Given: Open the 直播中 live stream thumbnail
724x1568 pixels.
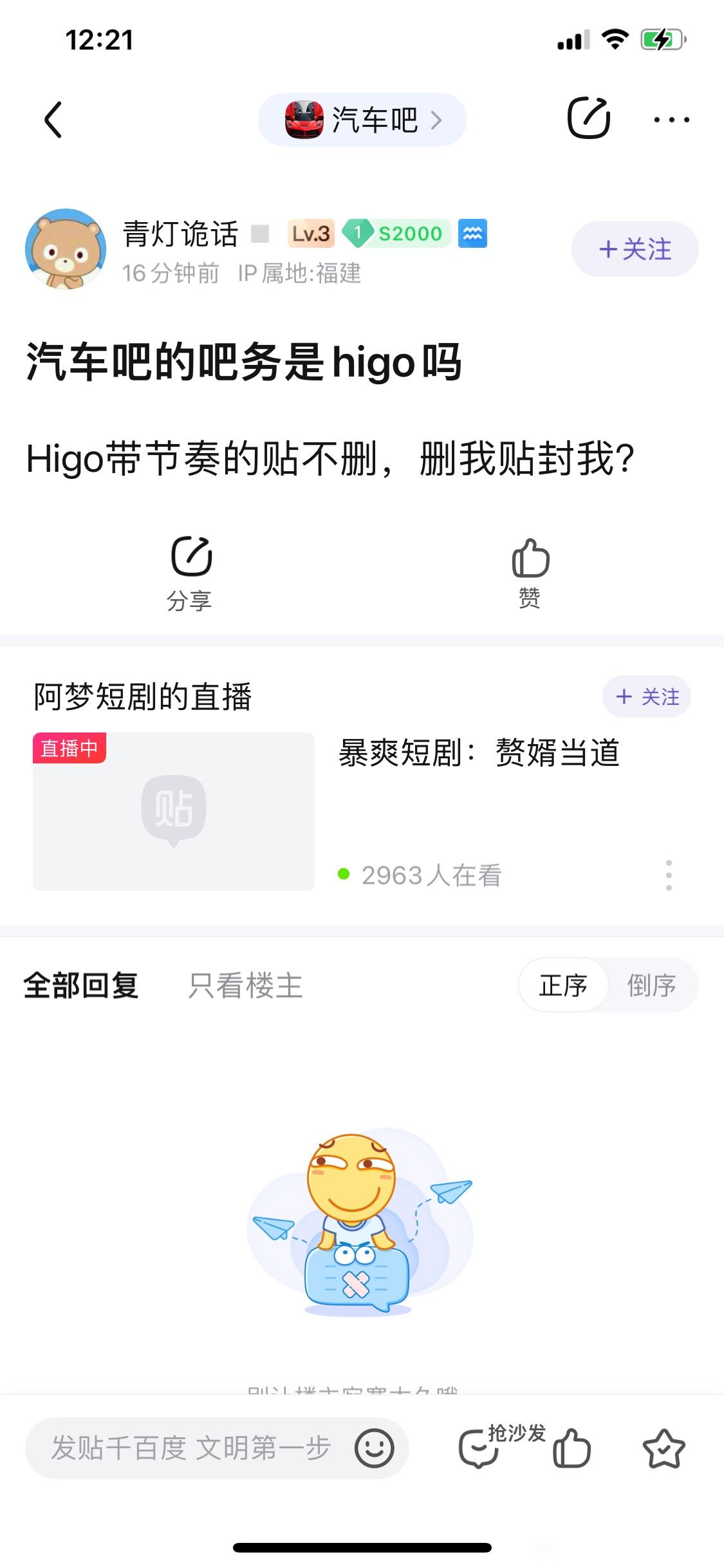Looking at the screenshot, I should 174,811.
